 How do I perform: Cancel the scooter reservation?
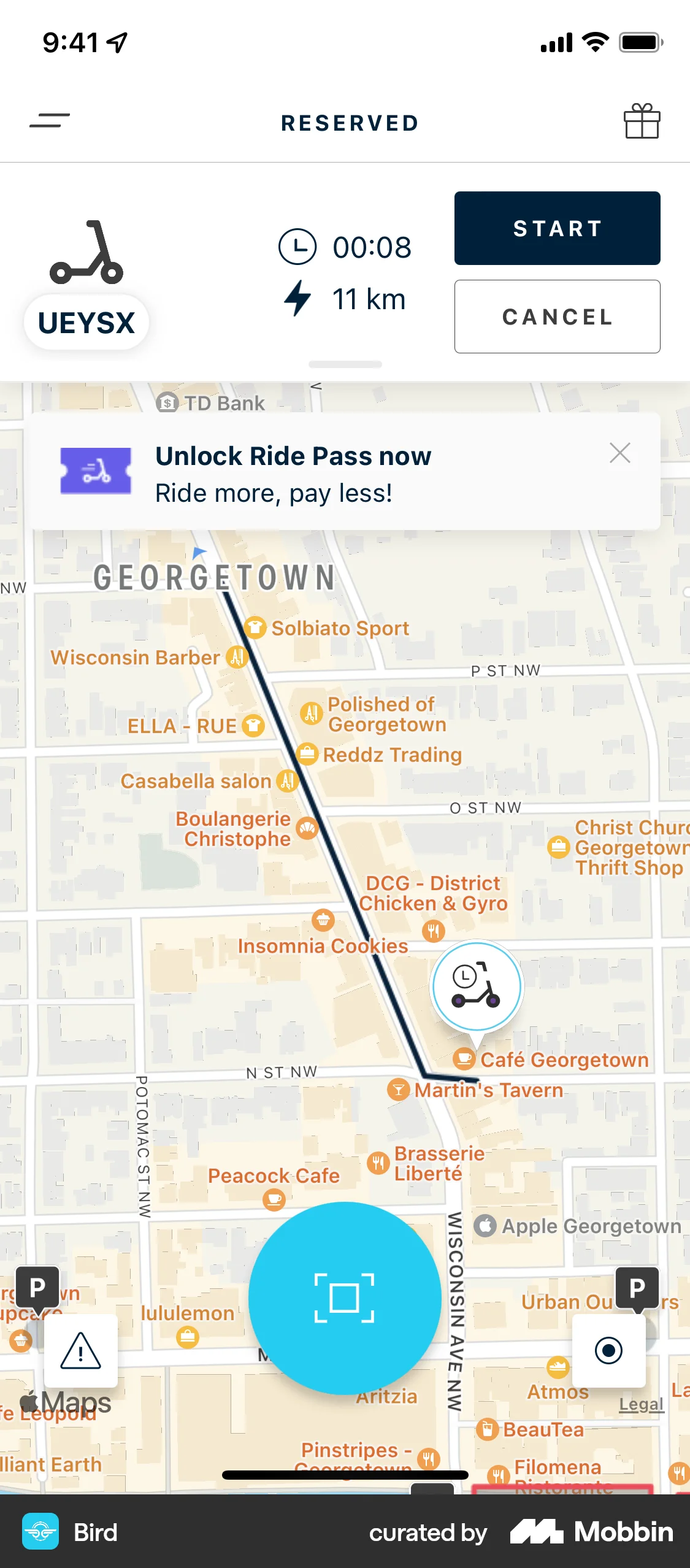(557, 317)
